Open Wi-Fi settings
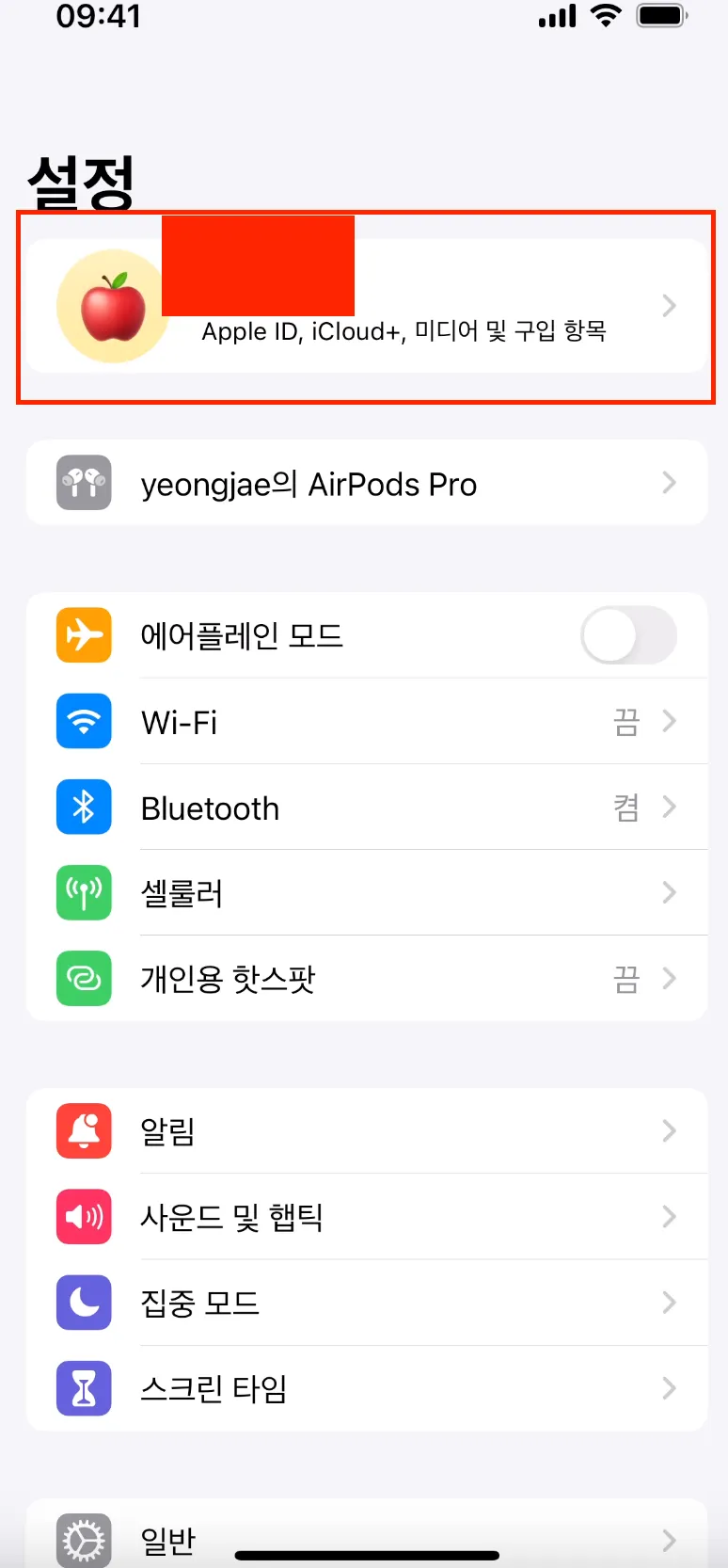 click(367, 722)
